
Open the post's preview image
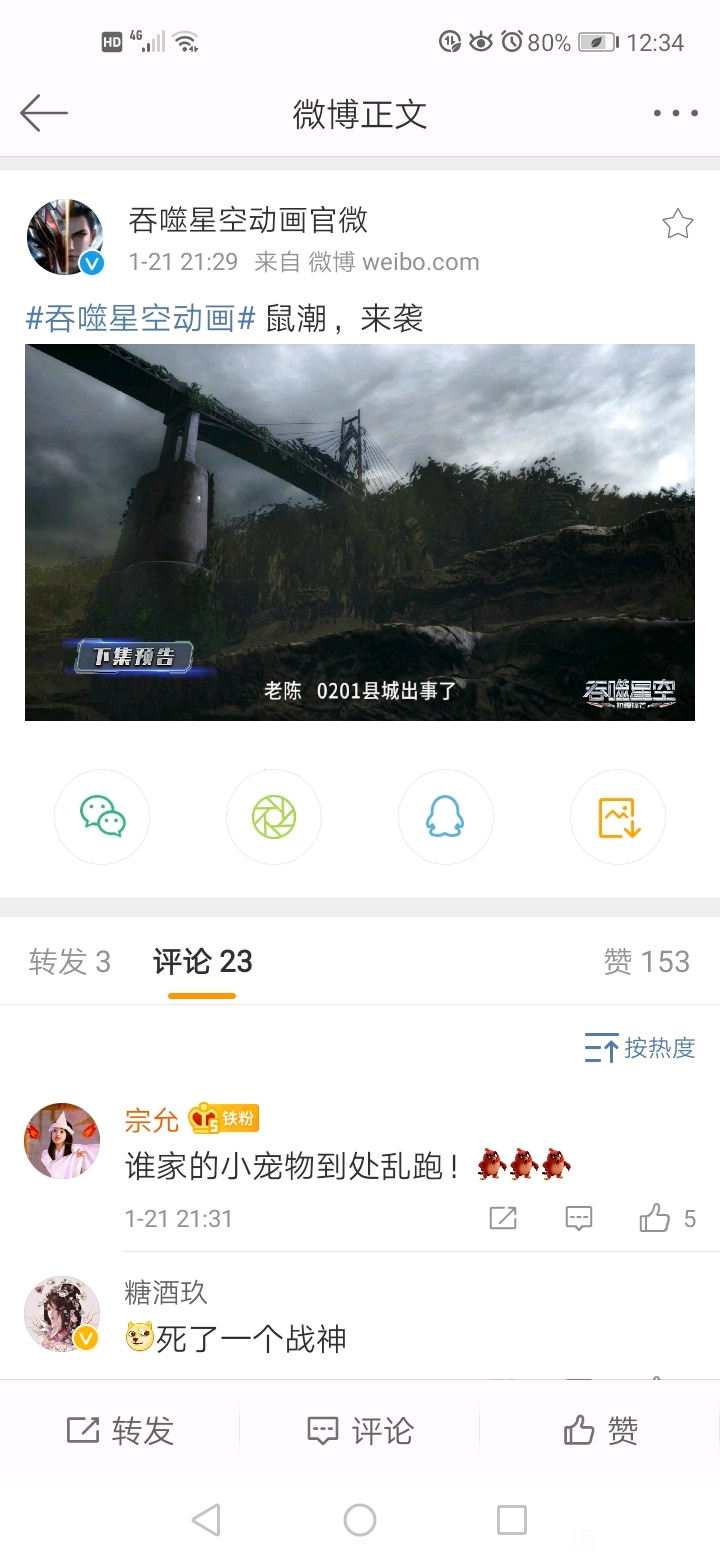click(x=360, y=532)
